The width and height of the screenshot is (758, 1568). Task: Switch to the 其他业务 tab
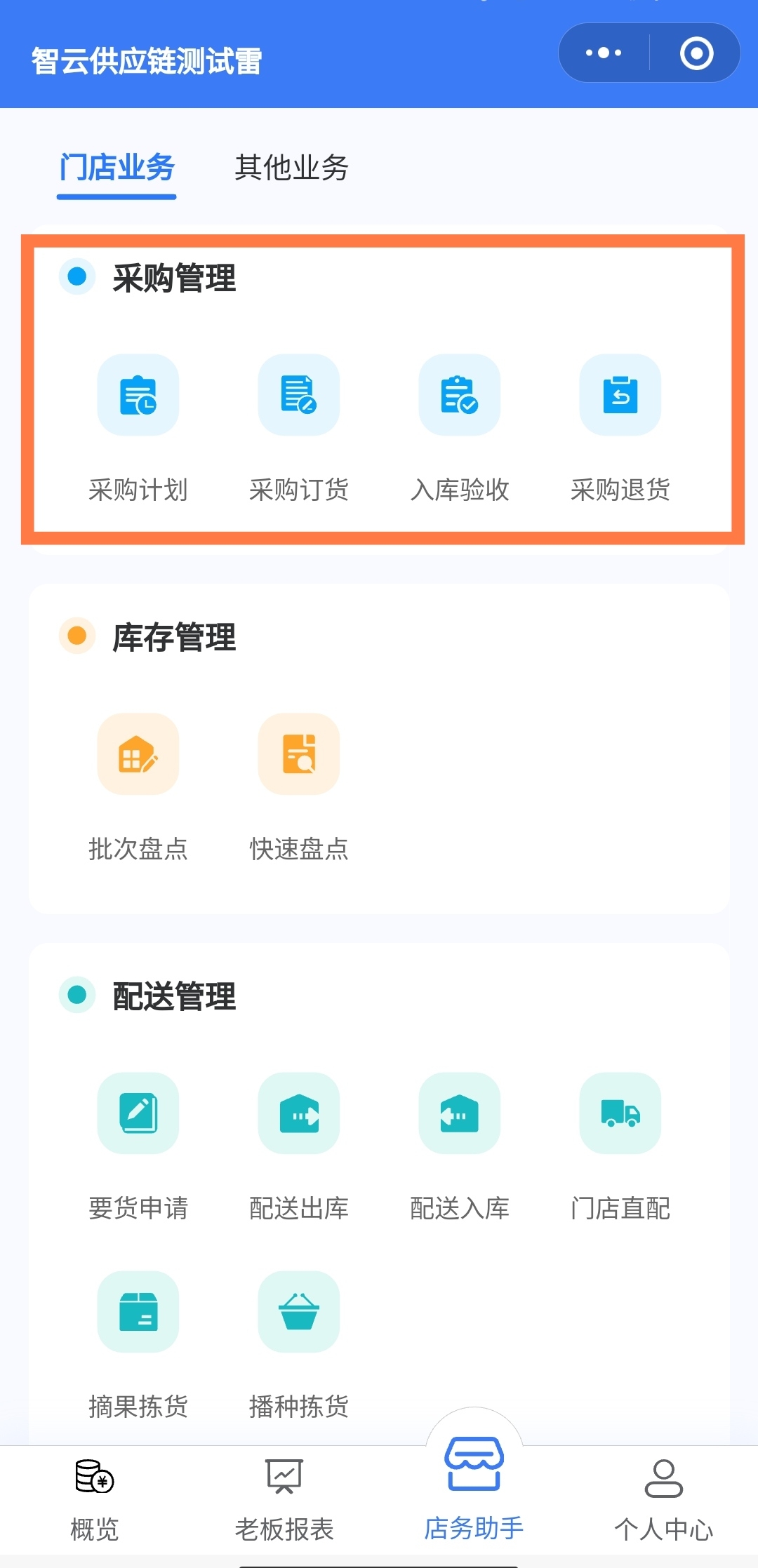pos(291,168)
